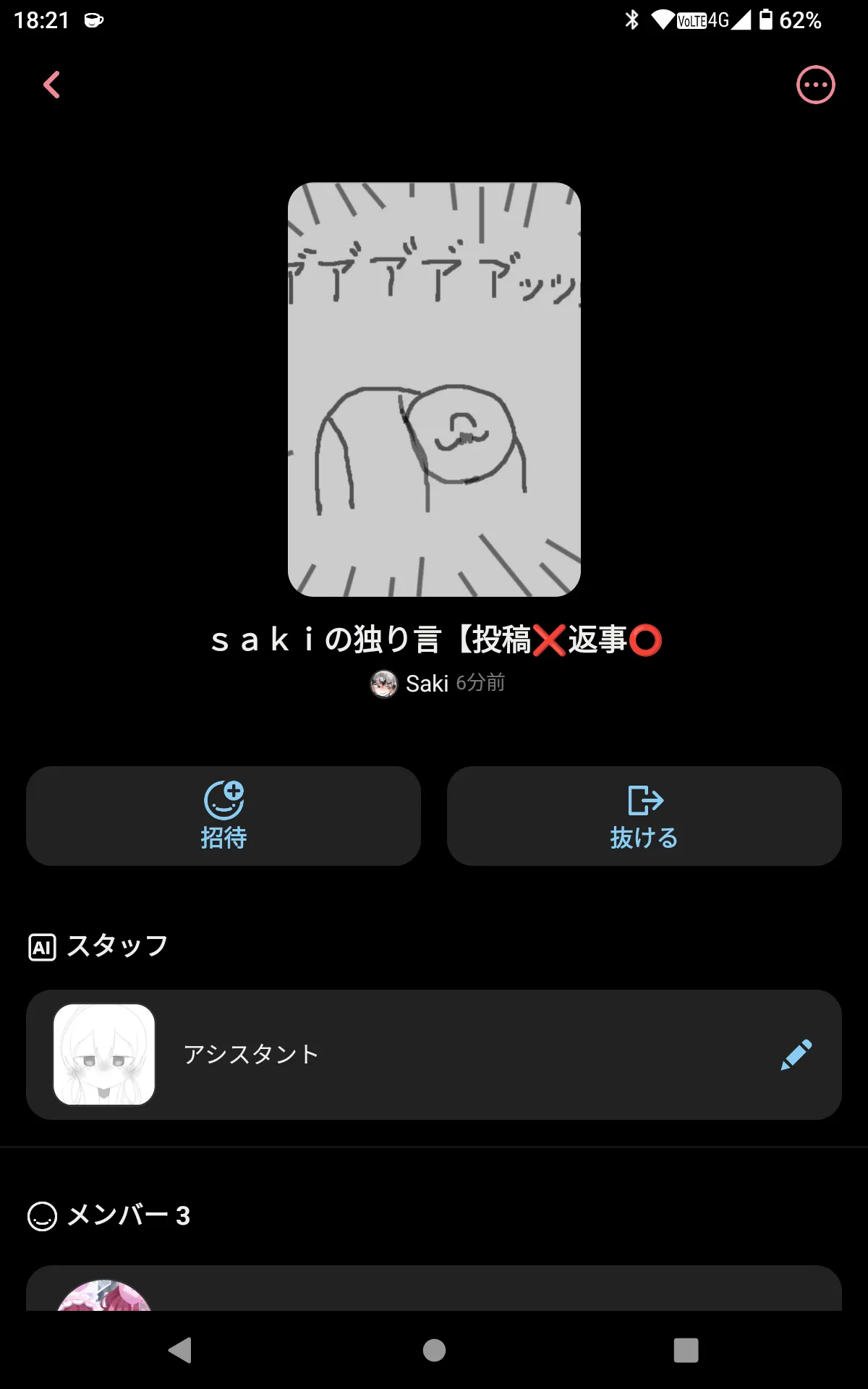Open the first member under メンバー
The width and height of the screenshot is (868, 1389).
[434, 1289]
